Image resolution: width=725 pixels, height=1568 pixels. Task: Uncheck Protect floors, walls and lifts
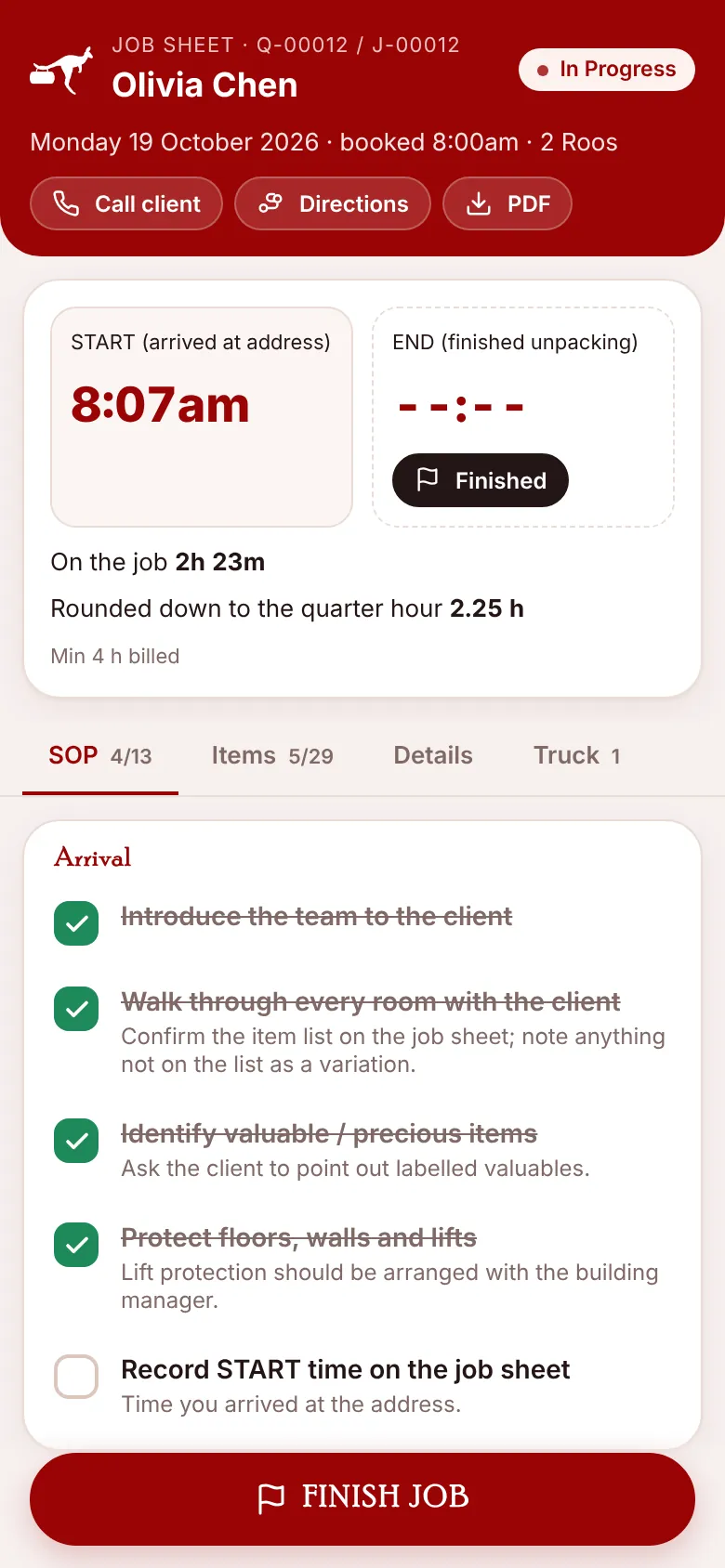point(76,1245)
